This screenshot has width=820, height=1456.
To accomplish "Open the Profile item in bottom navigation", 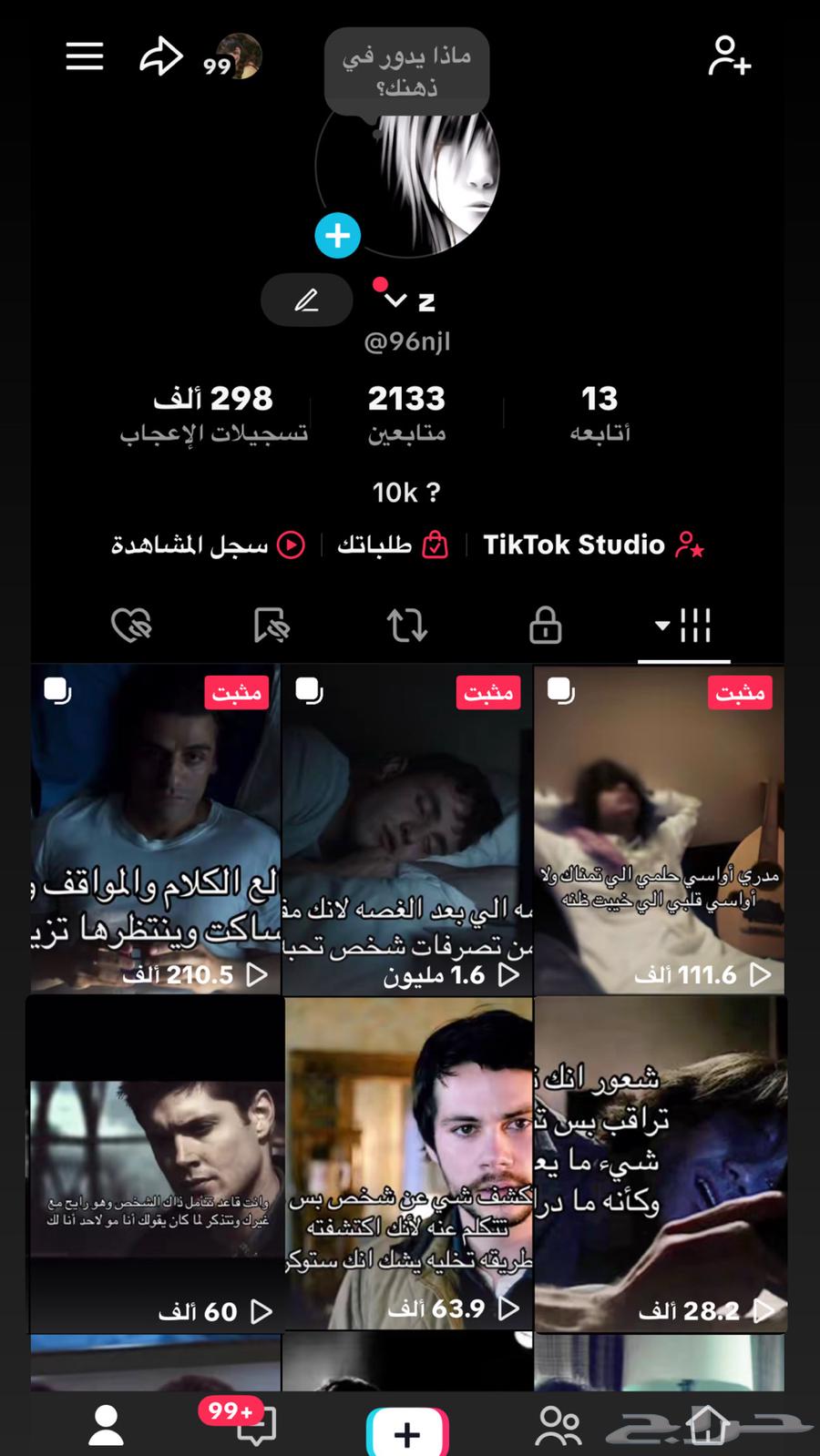I will click(x=107, y=1427).
